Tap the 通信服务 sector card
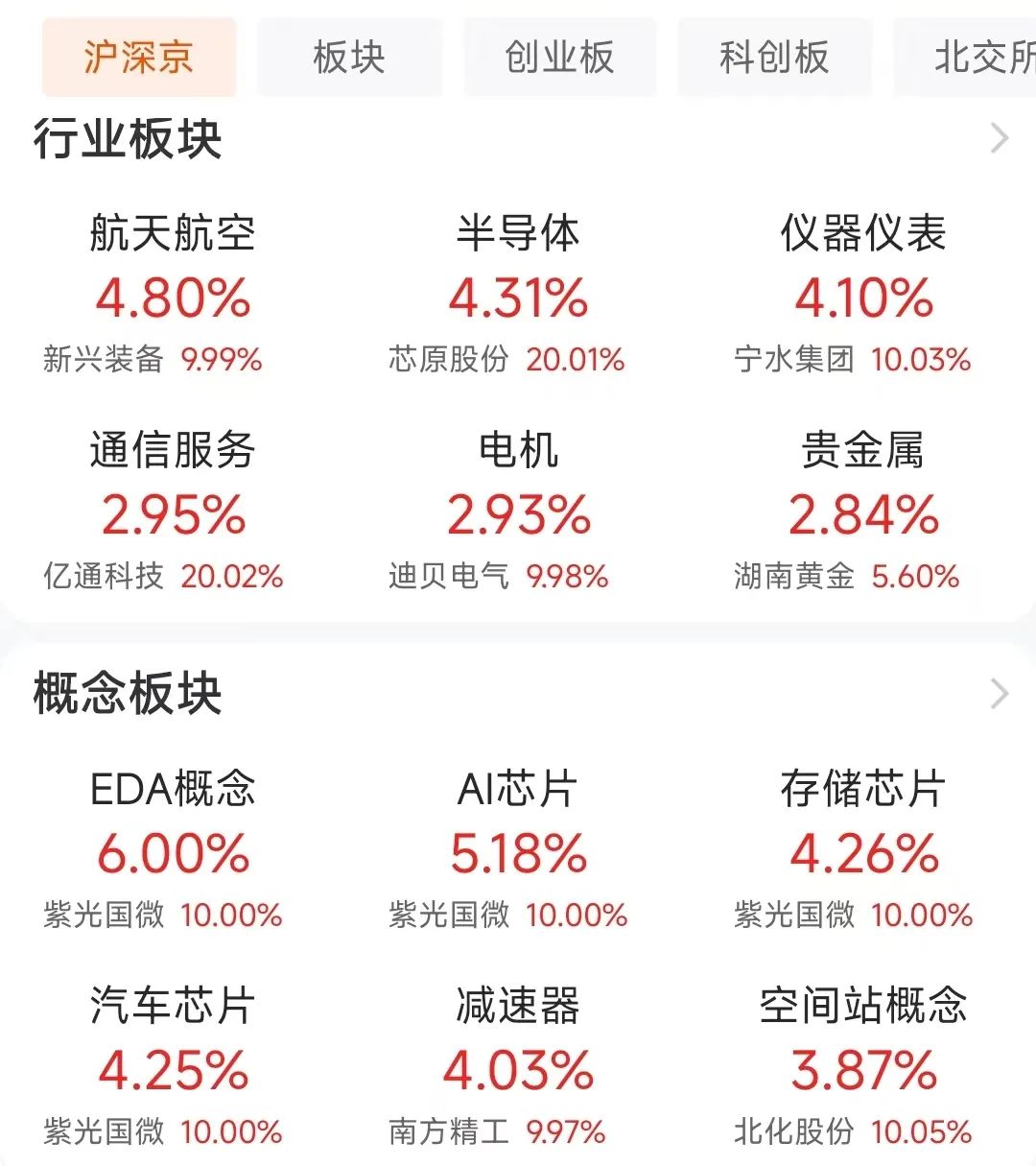Screen dimensions: 1036x1166 [173, 512]
